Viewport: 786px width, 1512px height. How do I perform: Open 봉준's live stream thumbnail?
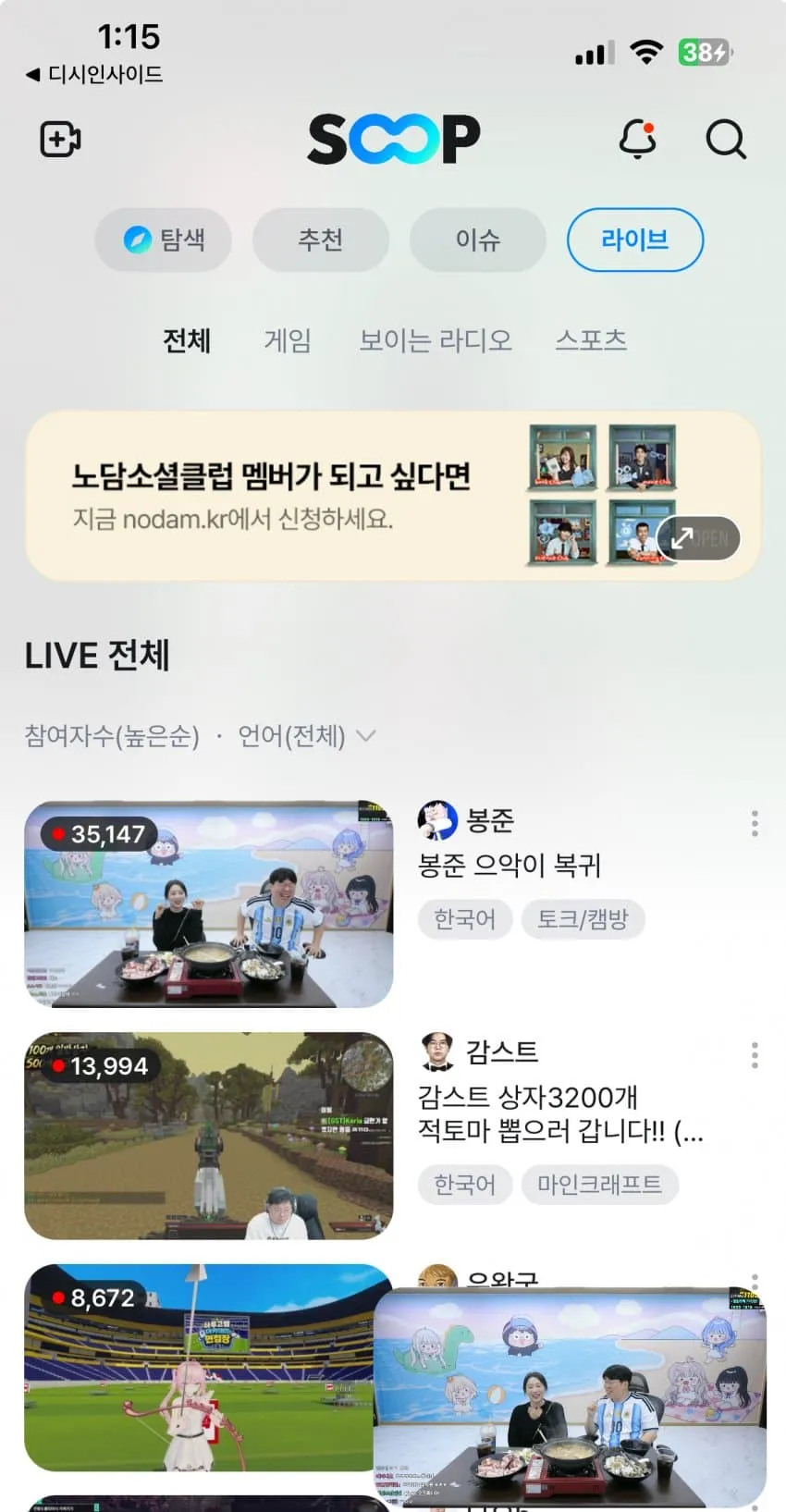point(208,904)
